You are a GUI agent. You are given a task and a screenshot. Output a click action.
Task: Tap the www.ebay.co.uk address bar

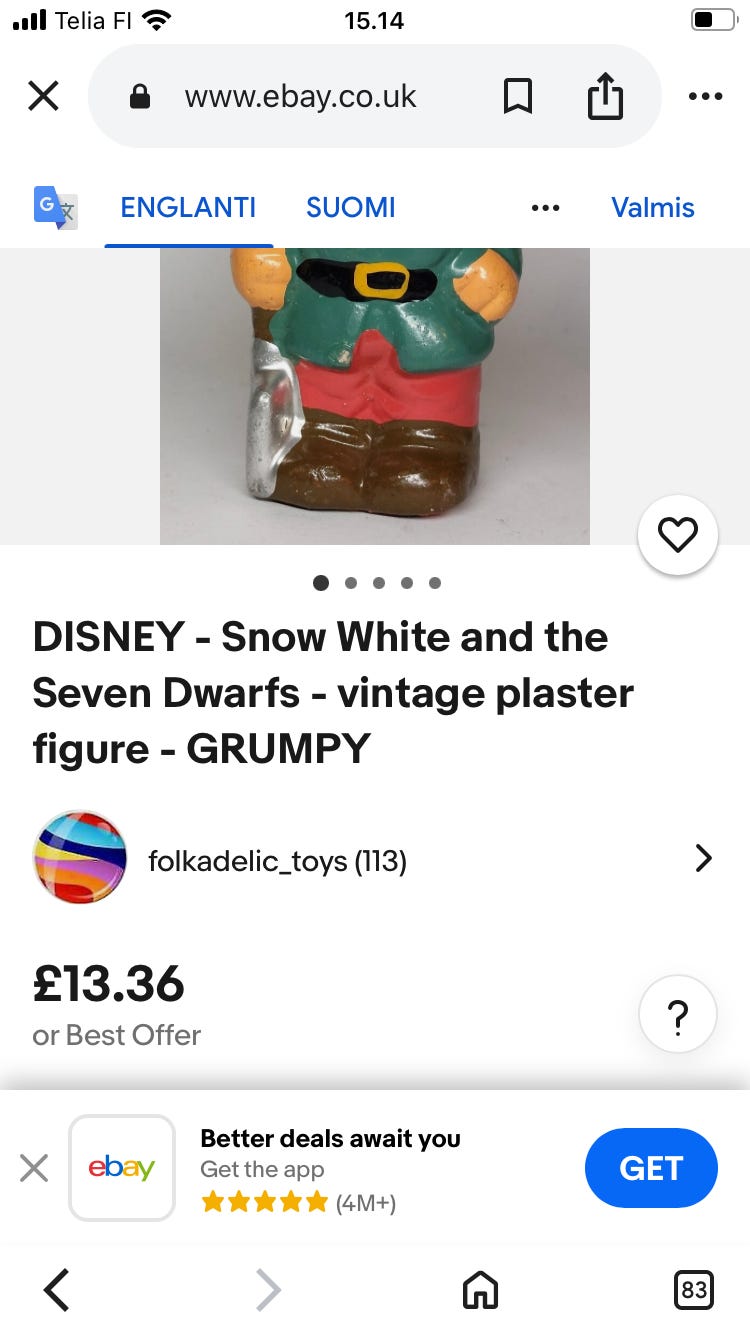click(300, 97)
